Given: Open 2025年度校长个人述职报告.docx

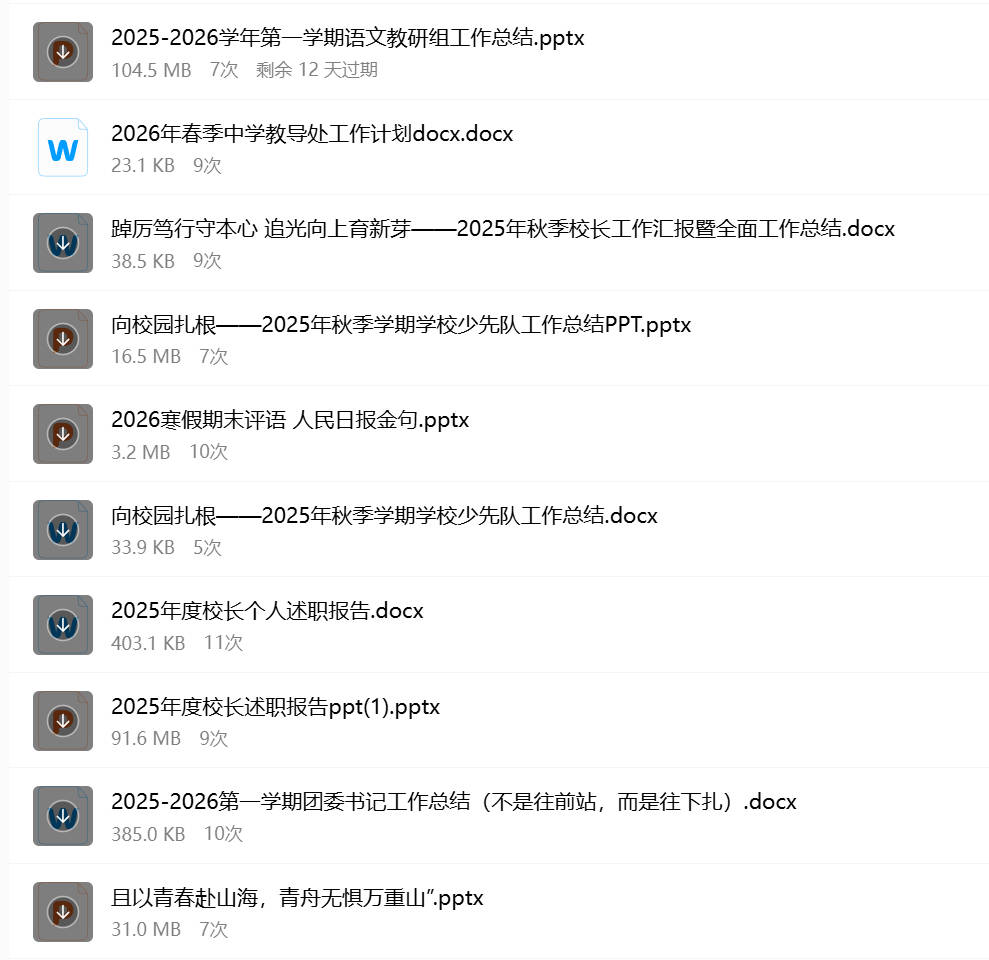Looking at the screenshot, I should point(267,611).
